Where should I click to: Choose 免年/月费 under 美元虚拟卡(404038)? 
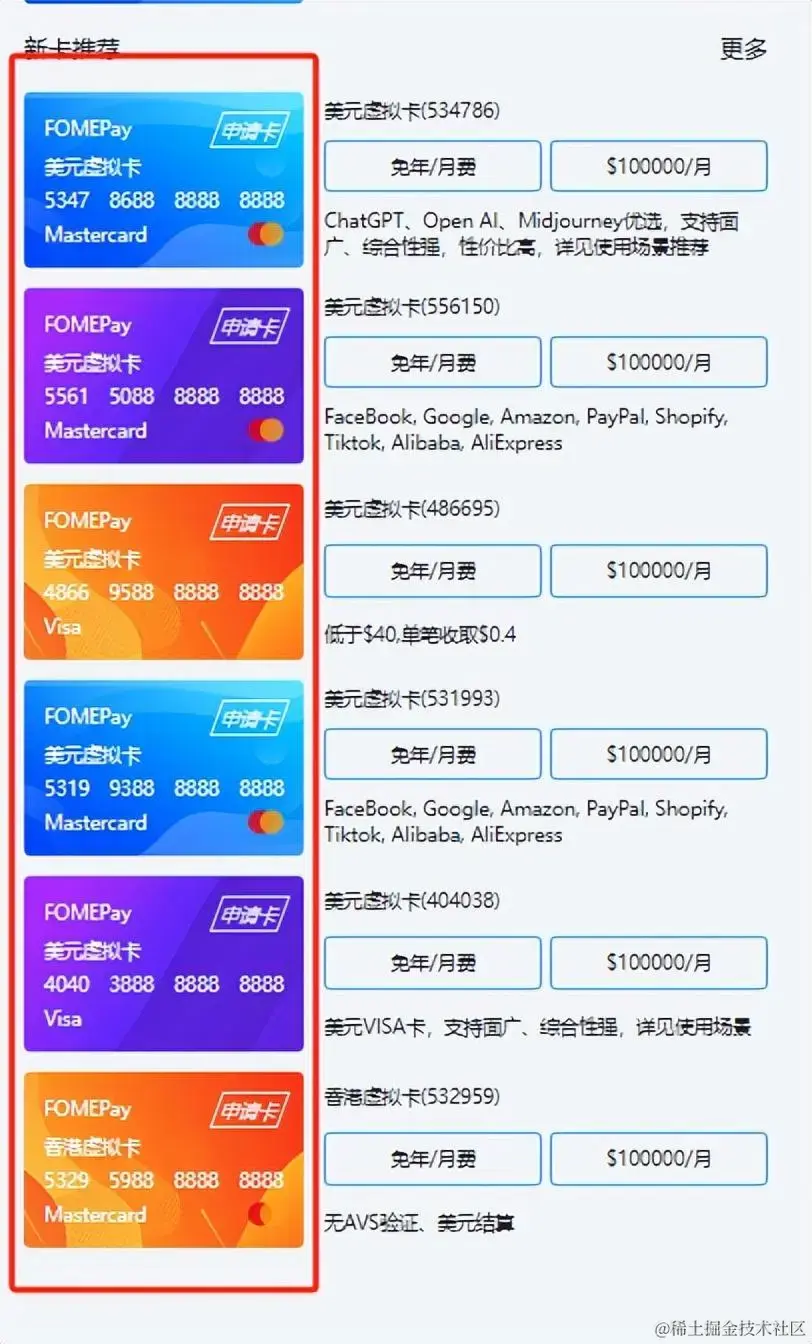coord(432,962)
